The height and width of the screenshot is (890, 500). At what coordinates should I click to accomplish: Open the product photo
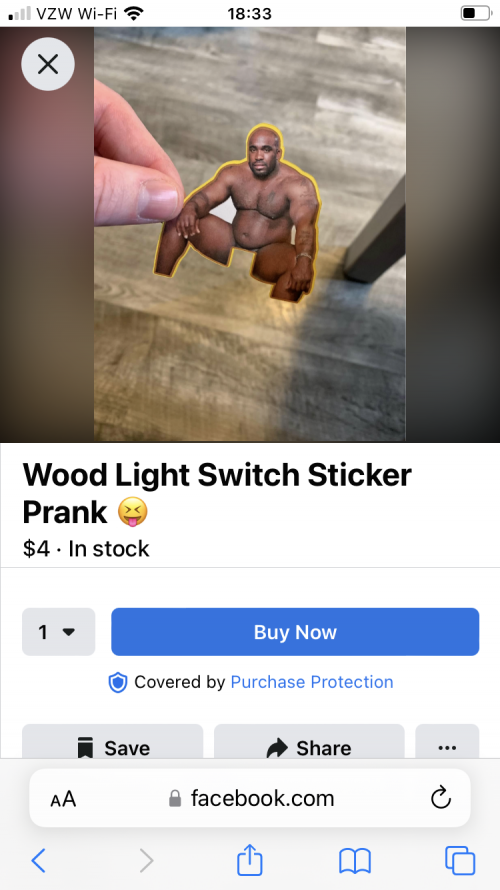pos(250,234)
